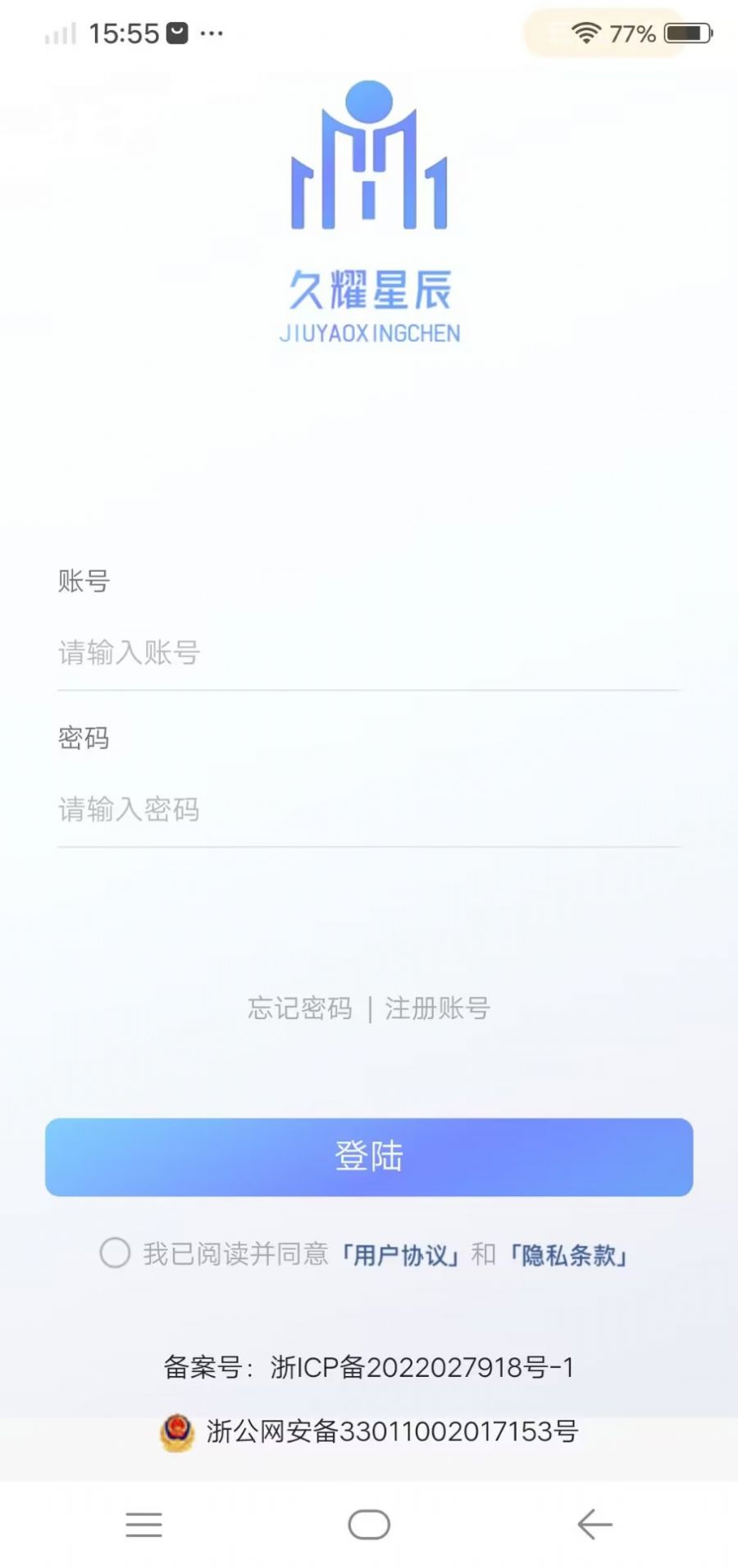Go back using system back arrow
The image size is (738, 1568).
tap(594, 1525)
